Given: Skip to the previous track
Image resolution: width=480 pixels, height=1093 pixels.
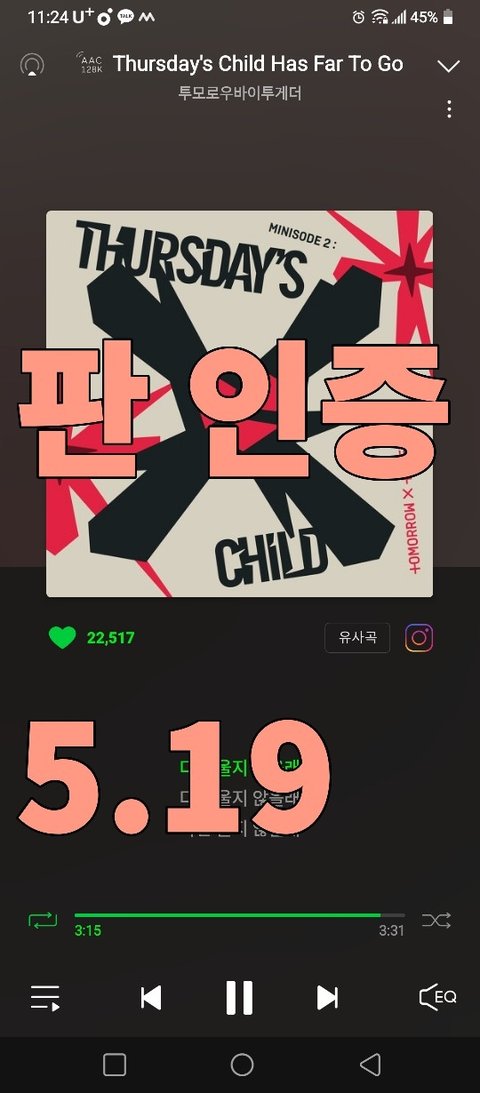Looking at the screenshot, I should 151,998.
